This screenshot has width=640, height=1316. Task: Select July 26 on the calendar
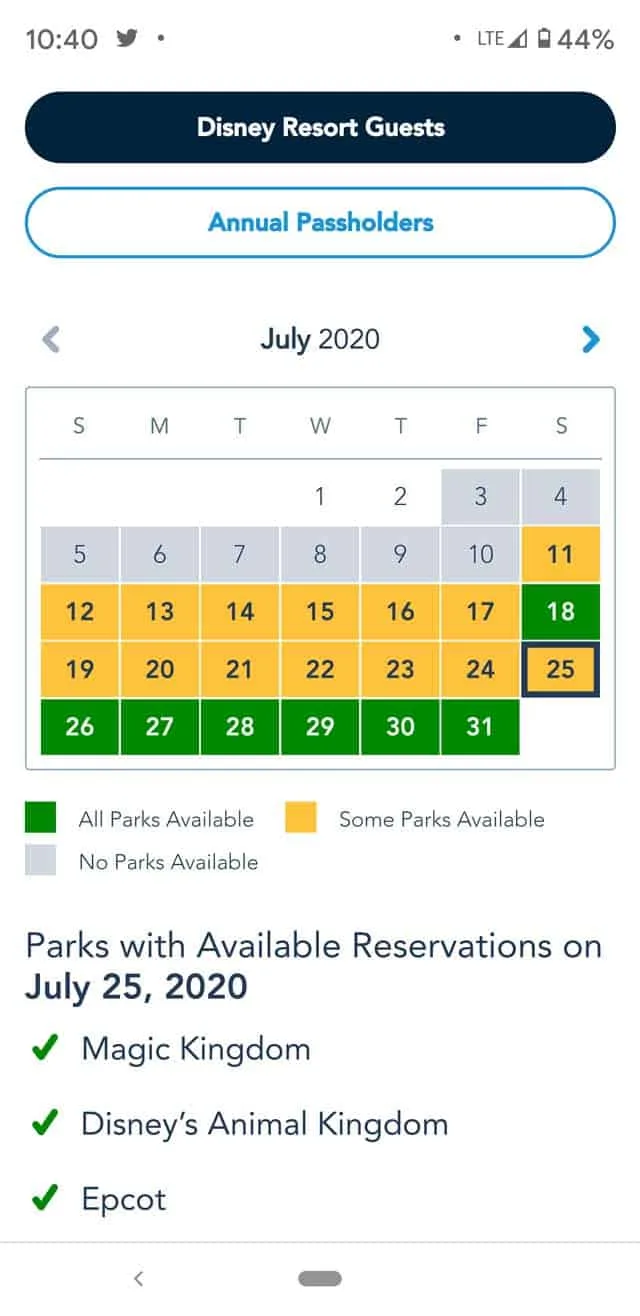[79, 726]
